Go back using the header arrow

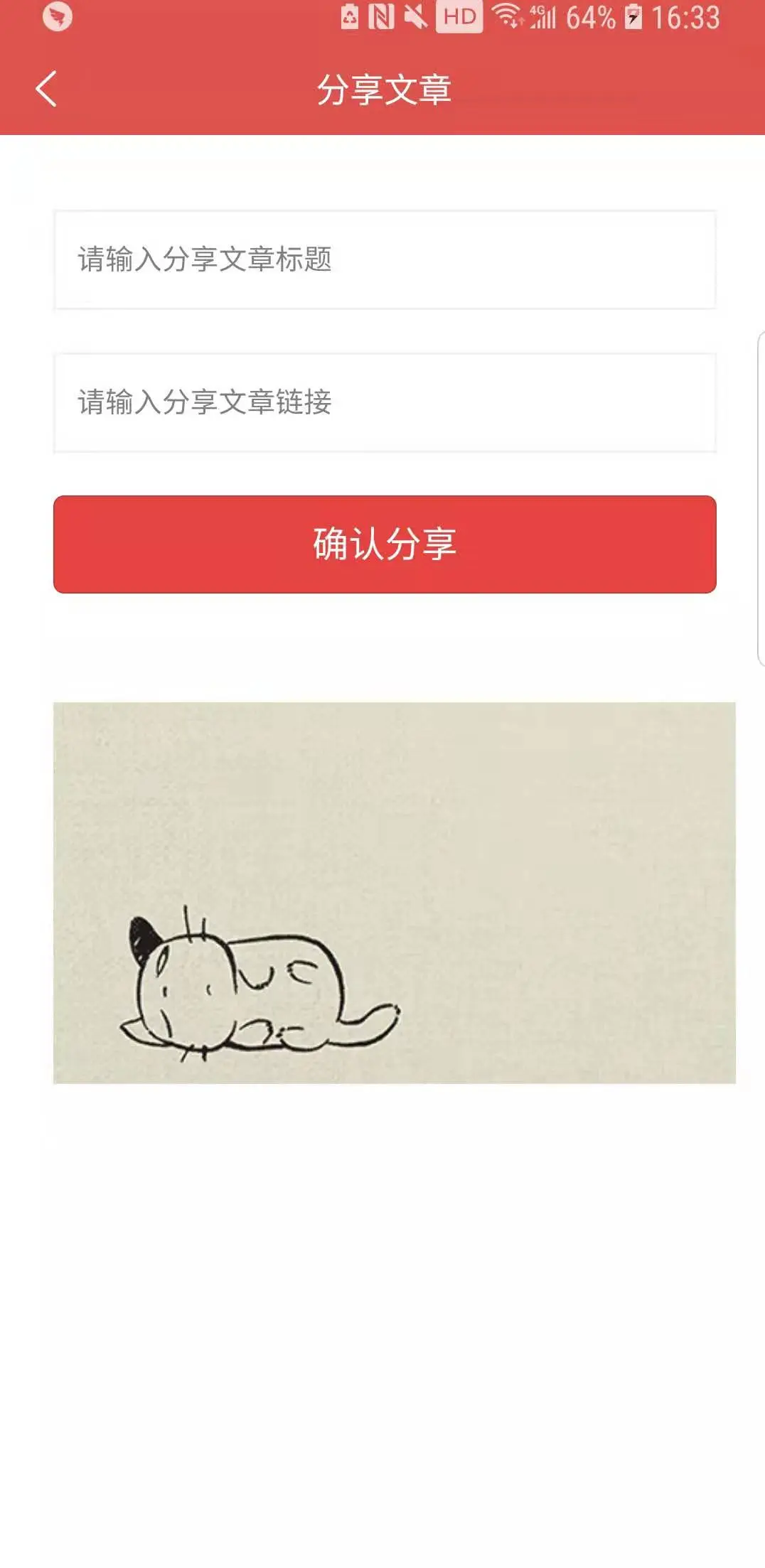[46, 90]
